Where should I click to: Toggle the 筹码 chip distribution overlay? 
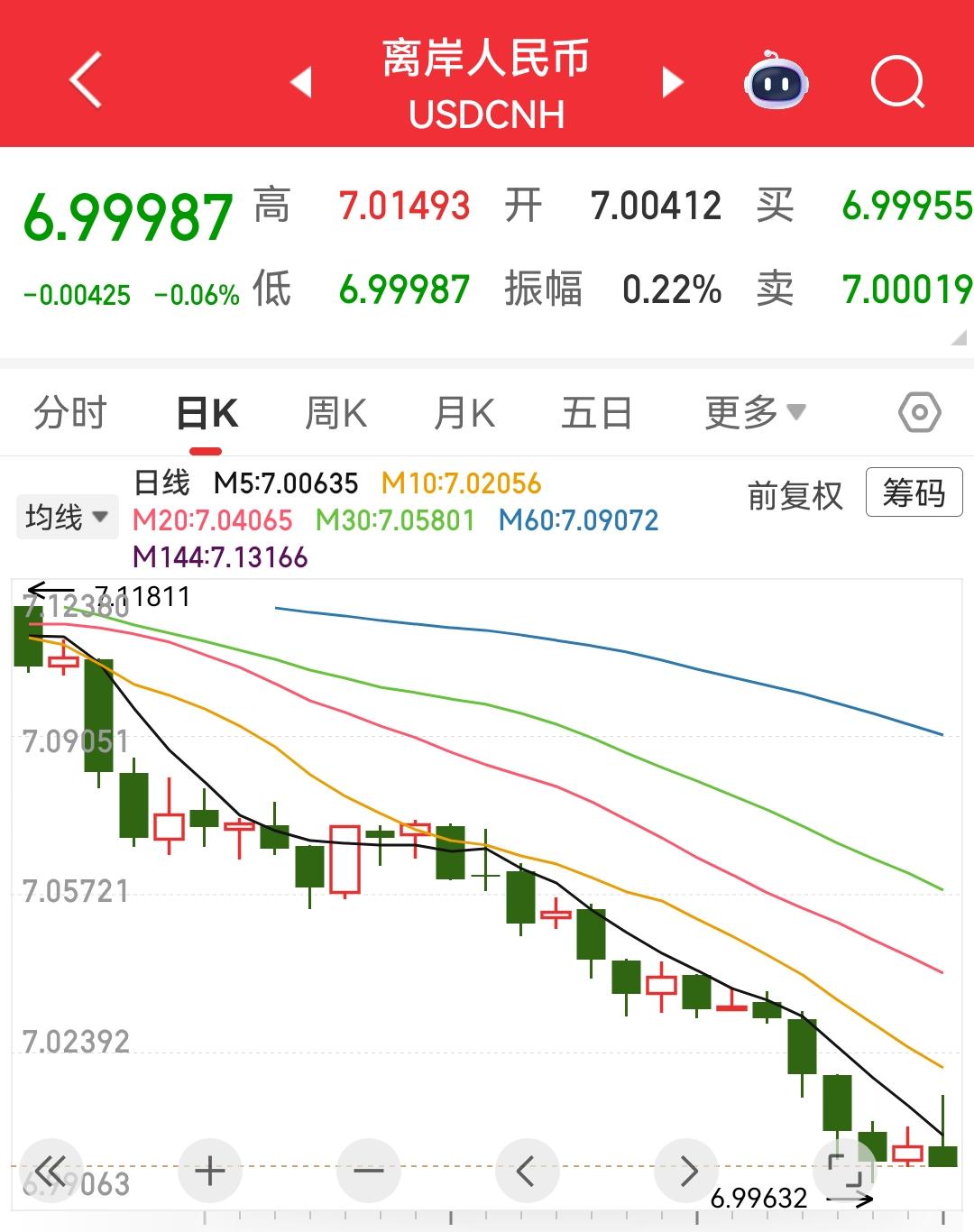tap(914, 494)
